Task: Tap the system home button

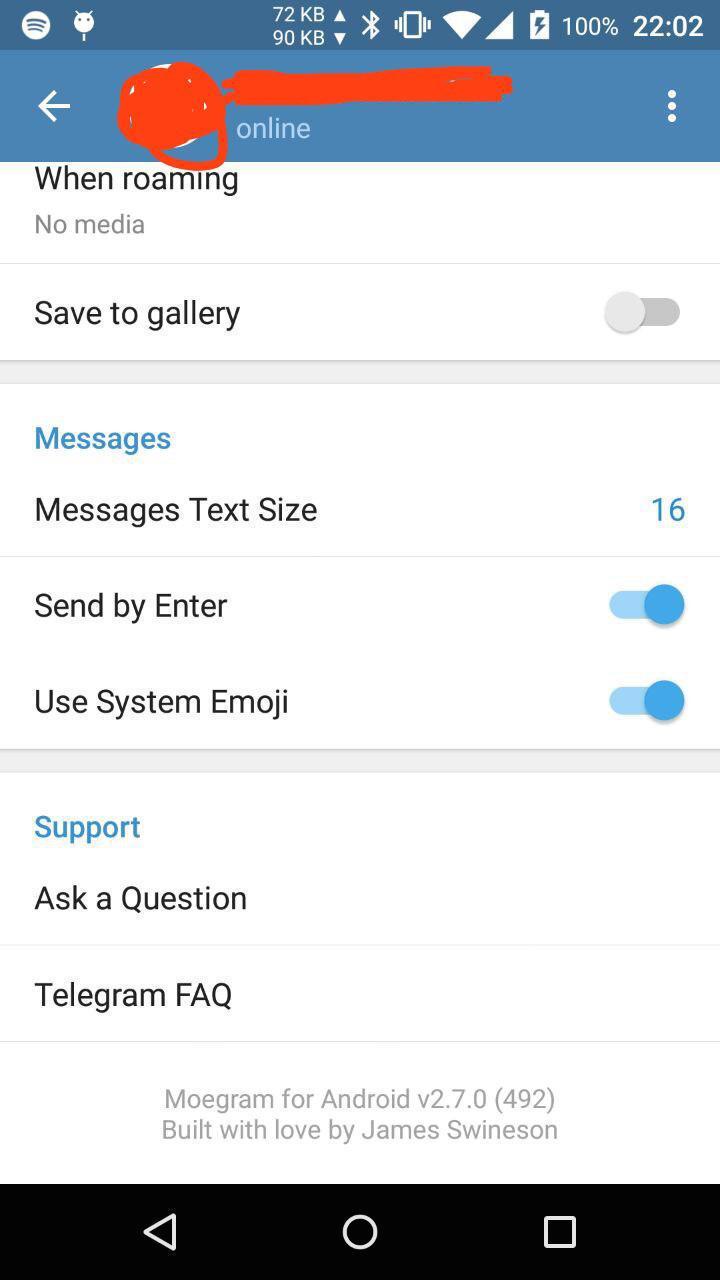Action: (360, 1232)
